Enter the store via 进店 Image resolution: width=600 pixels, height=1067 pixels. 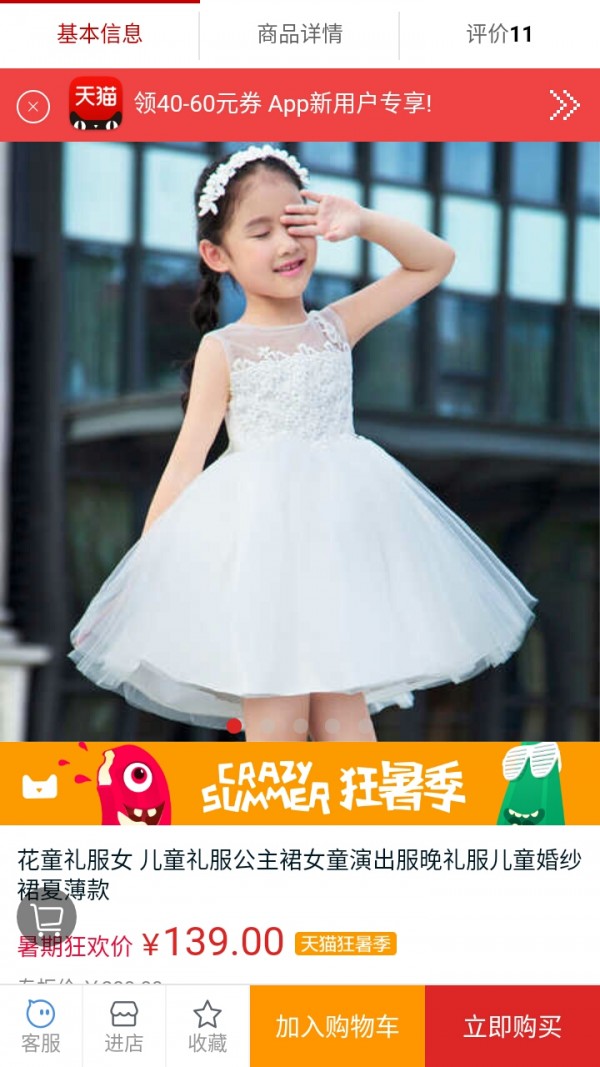pyautogui.click(x=124, y=1027)
